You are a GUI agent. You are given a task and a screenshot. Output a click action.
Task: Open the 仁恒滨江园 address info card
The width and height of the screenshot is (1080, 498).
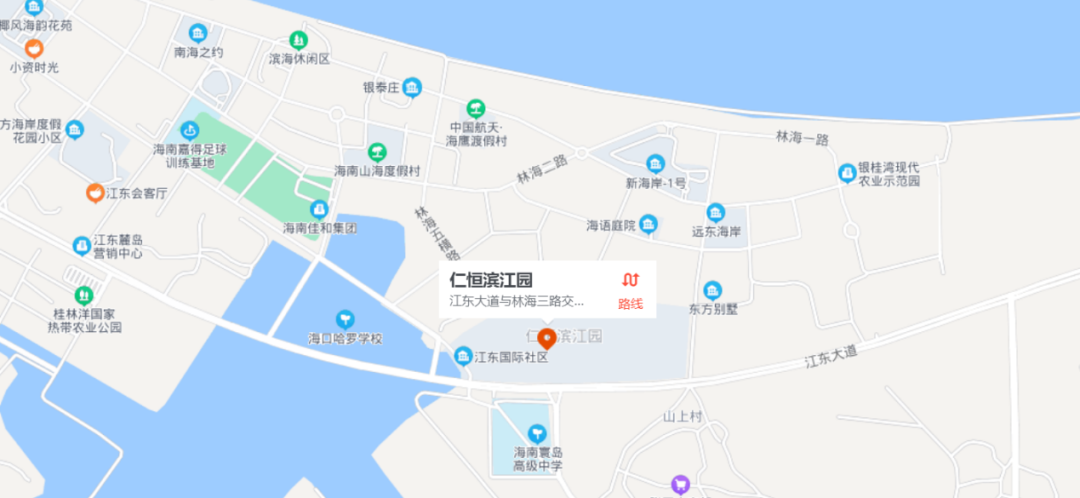coord(517,289)
